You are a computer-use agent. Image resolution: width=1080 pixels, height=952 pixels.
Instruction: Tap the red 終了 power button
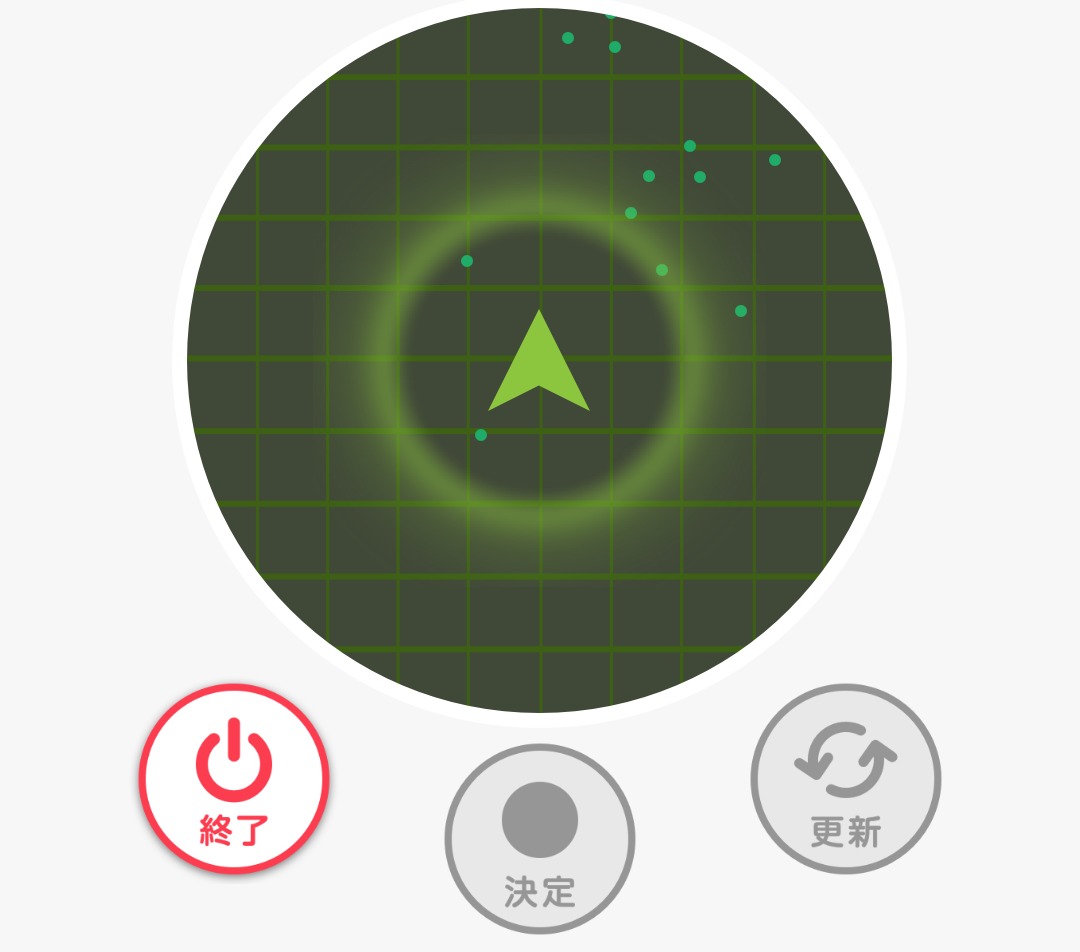[234, 779]
